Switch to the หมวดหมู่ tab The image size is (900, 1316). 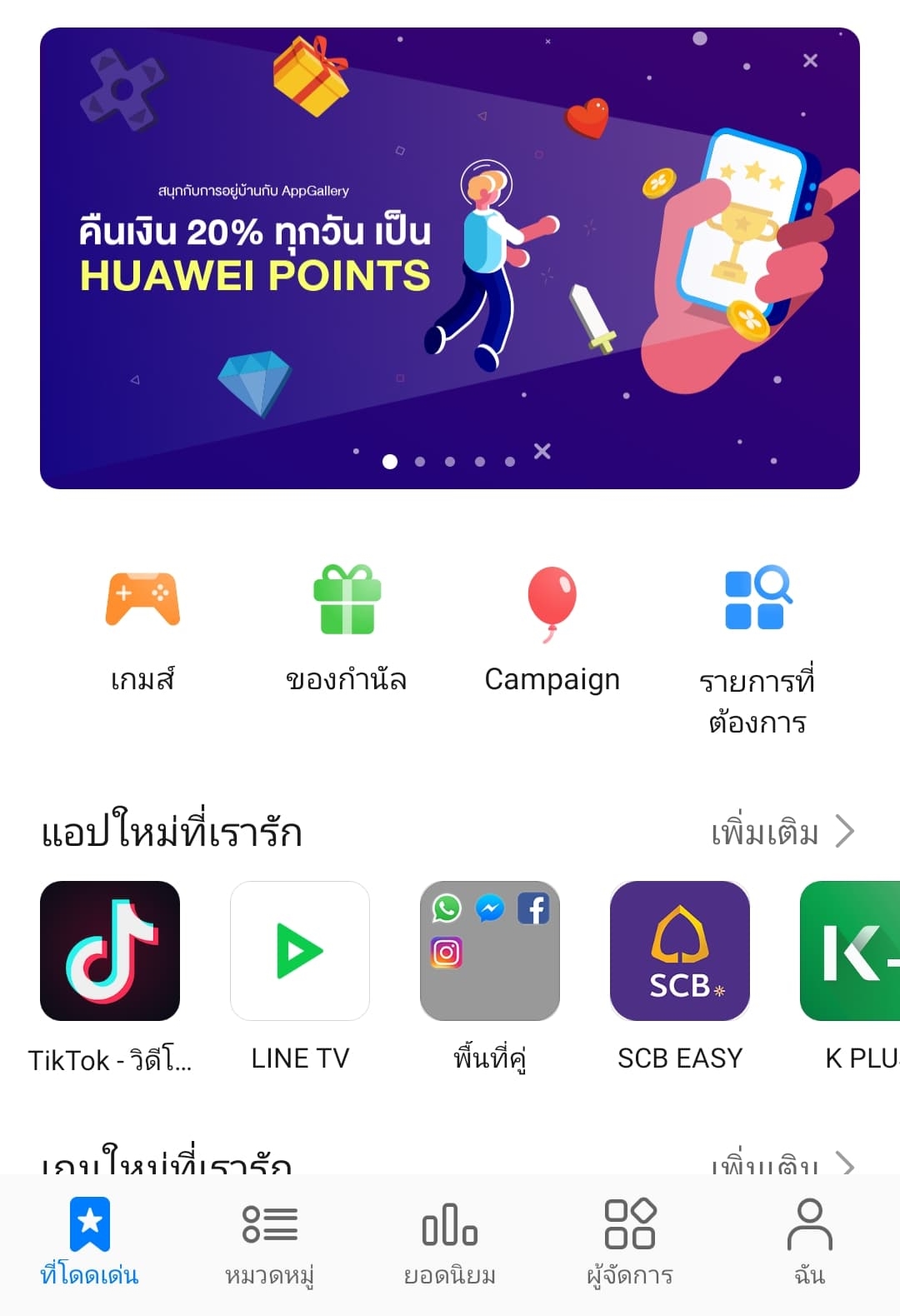pyautogui.click(x=270, y=1240)
